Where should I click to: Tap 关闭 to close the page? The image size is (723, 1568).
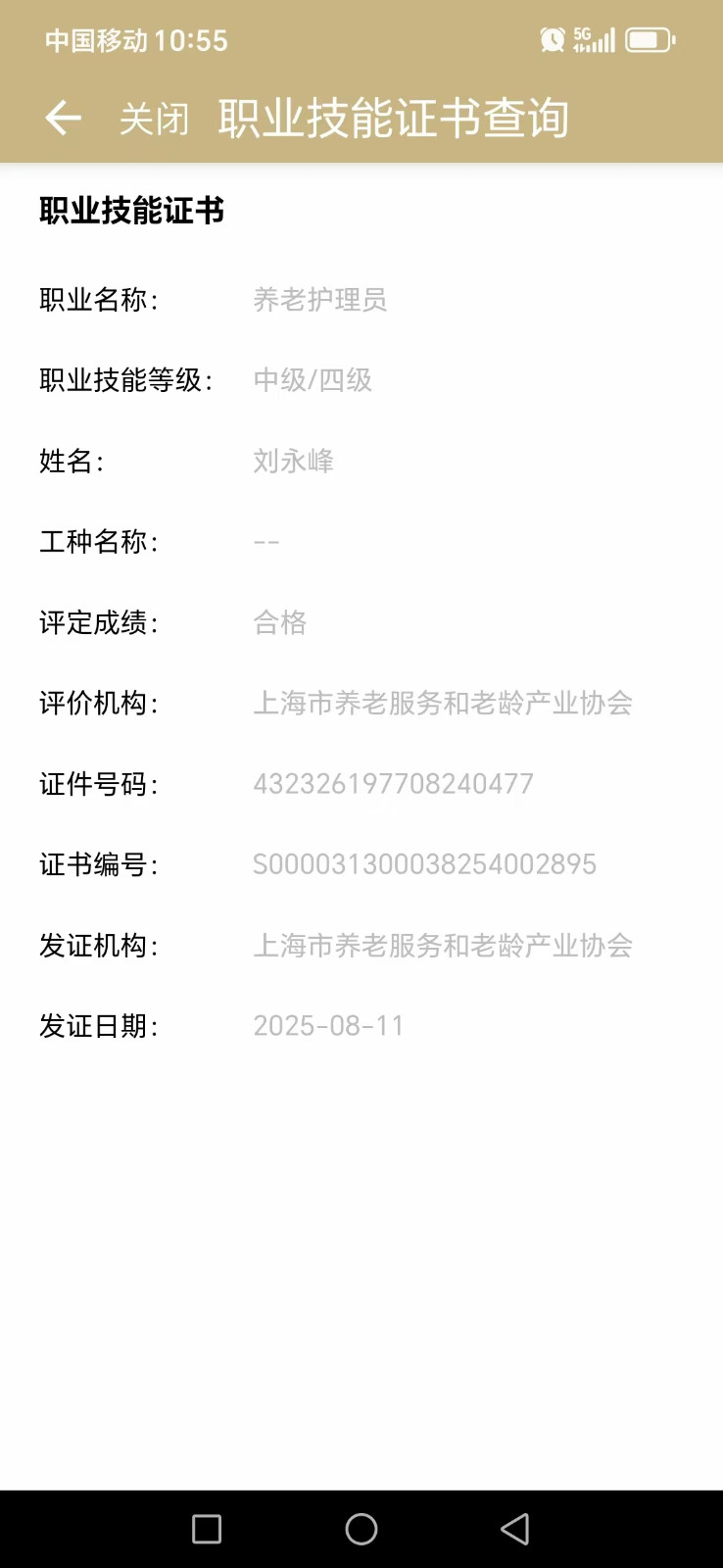(154, 119)
